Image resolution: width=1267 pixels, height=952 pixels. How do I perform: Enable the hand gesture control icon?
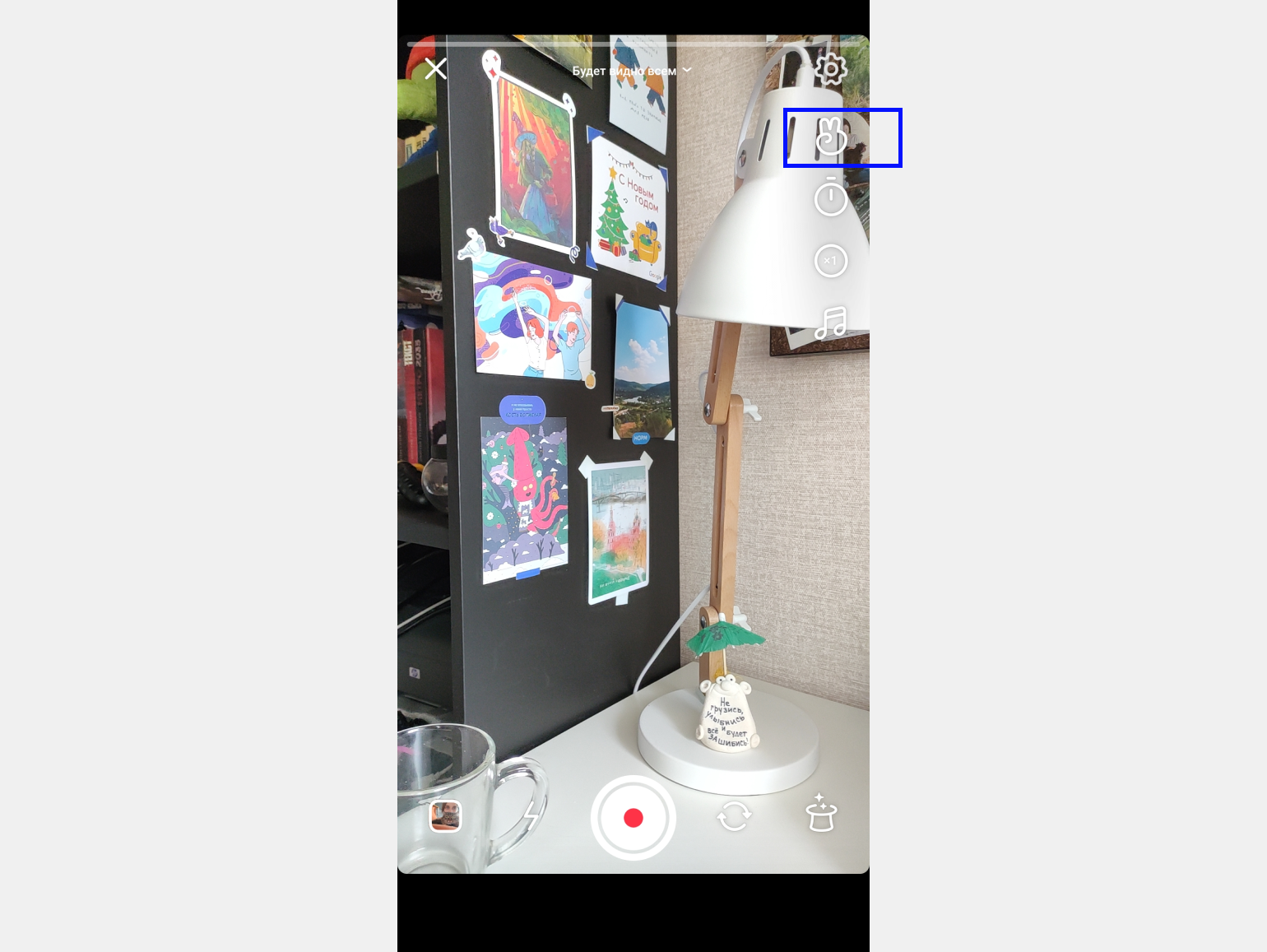click(831, 137)
